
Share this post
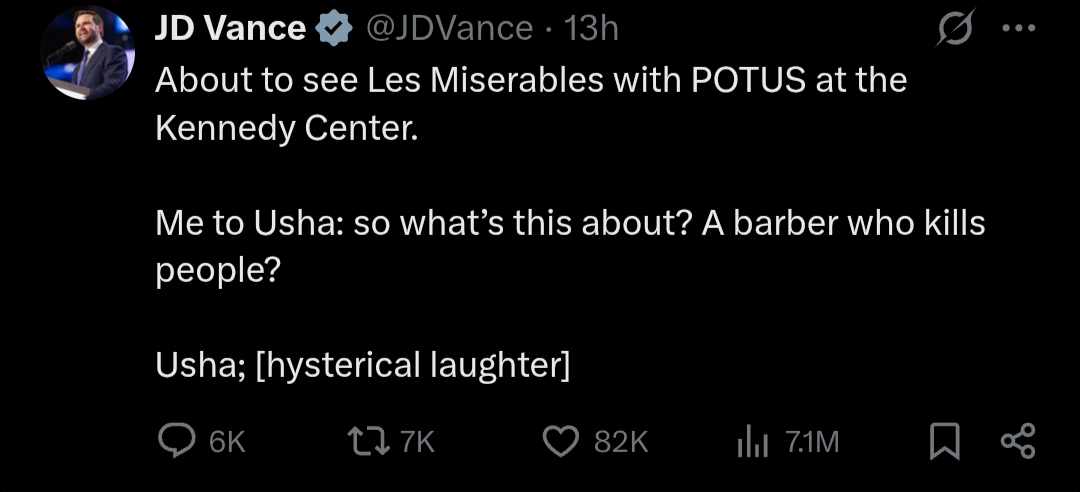[x=1018, y=441]
